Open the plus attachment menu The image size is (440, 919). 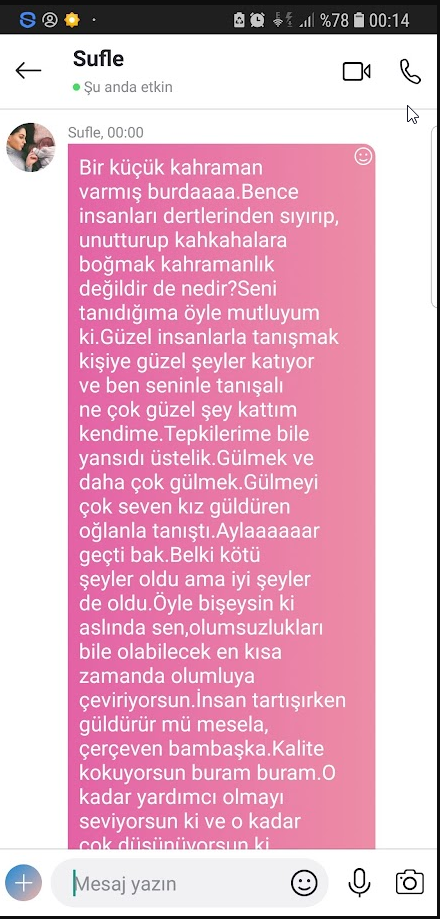(23, 883)
